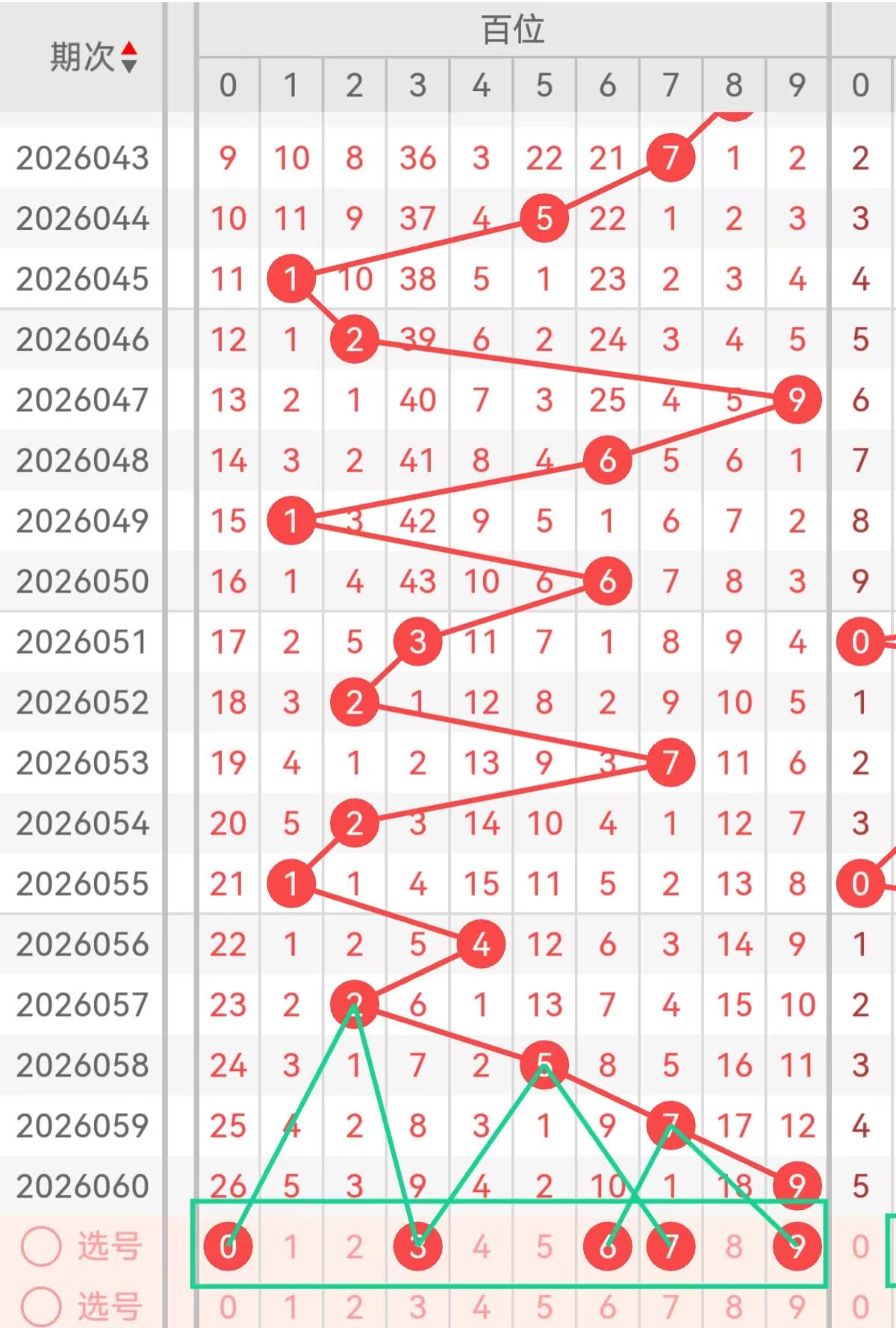Deselect number 6 in the upper 选号 row
This screenshot has height=1328, width=896.
pyautogui.click(x=607, y=1246)
